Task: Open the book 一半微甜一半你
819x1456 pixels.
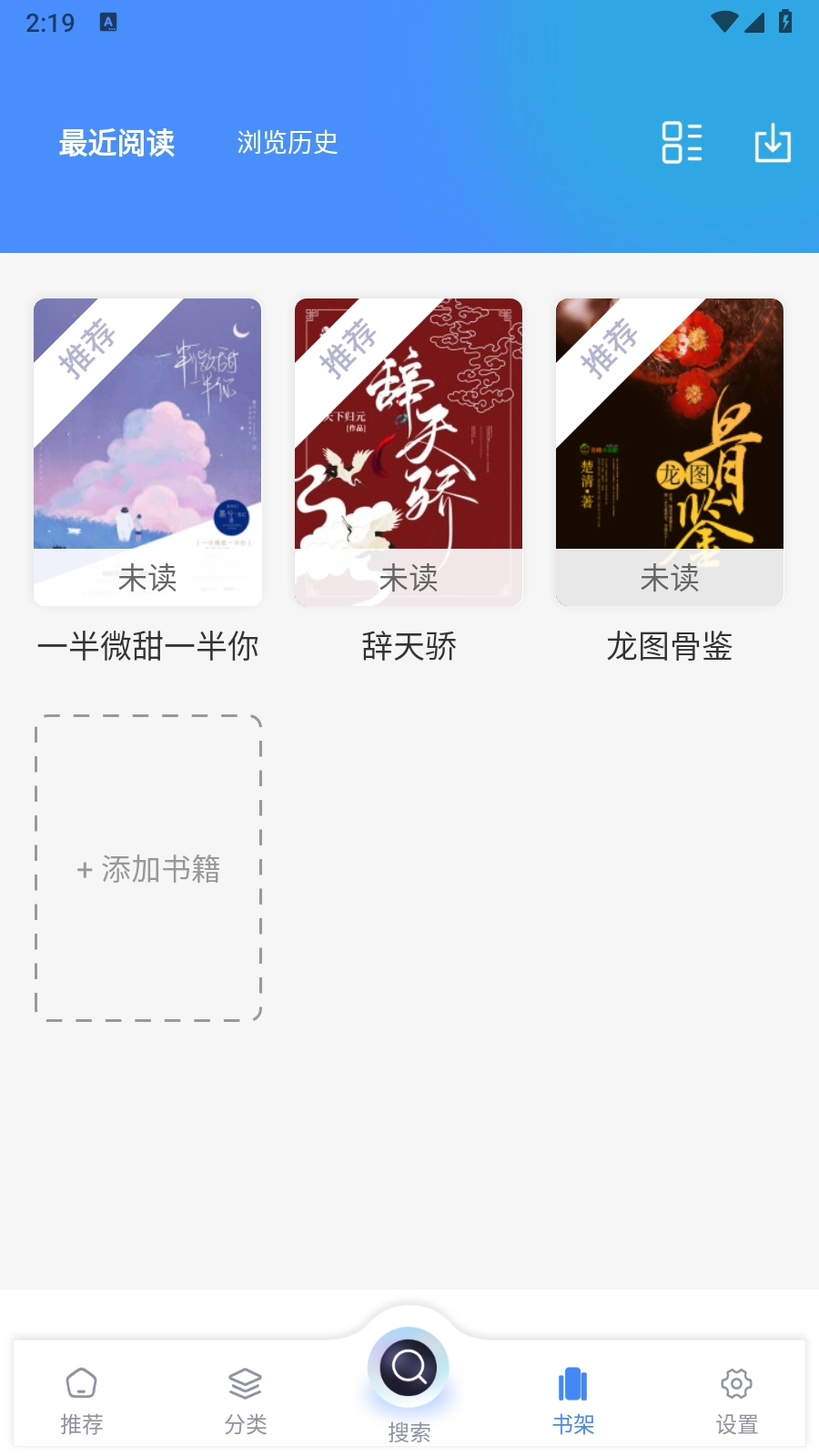Action: coord(147,452)
